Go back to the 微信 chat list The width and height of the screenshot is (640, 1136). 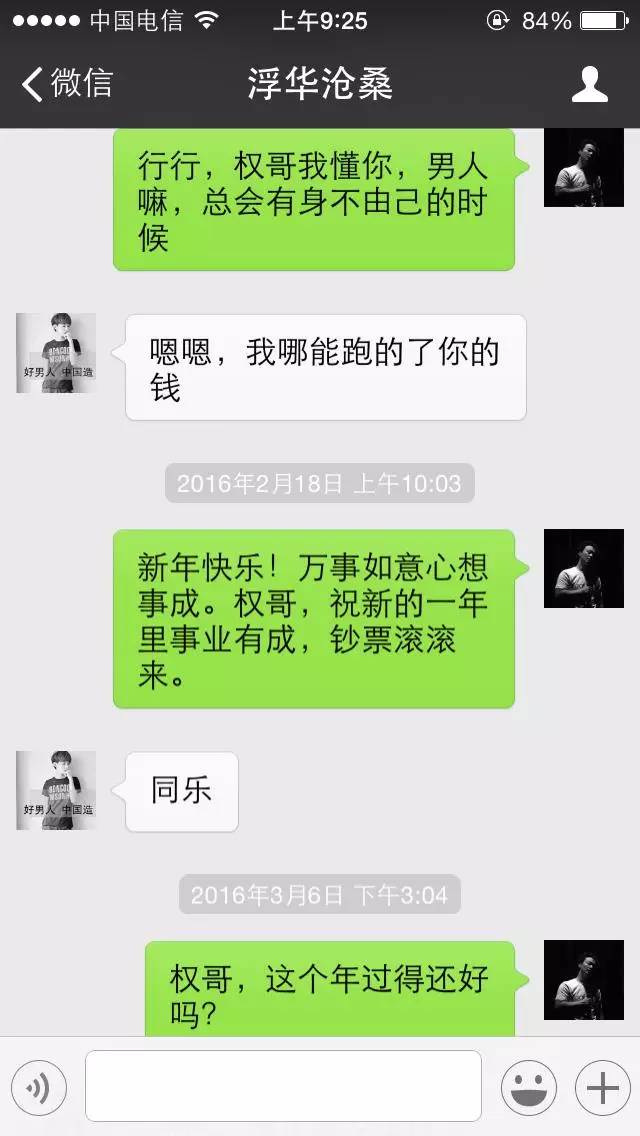(x=68, y=84)
